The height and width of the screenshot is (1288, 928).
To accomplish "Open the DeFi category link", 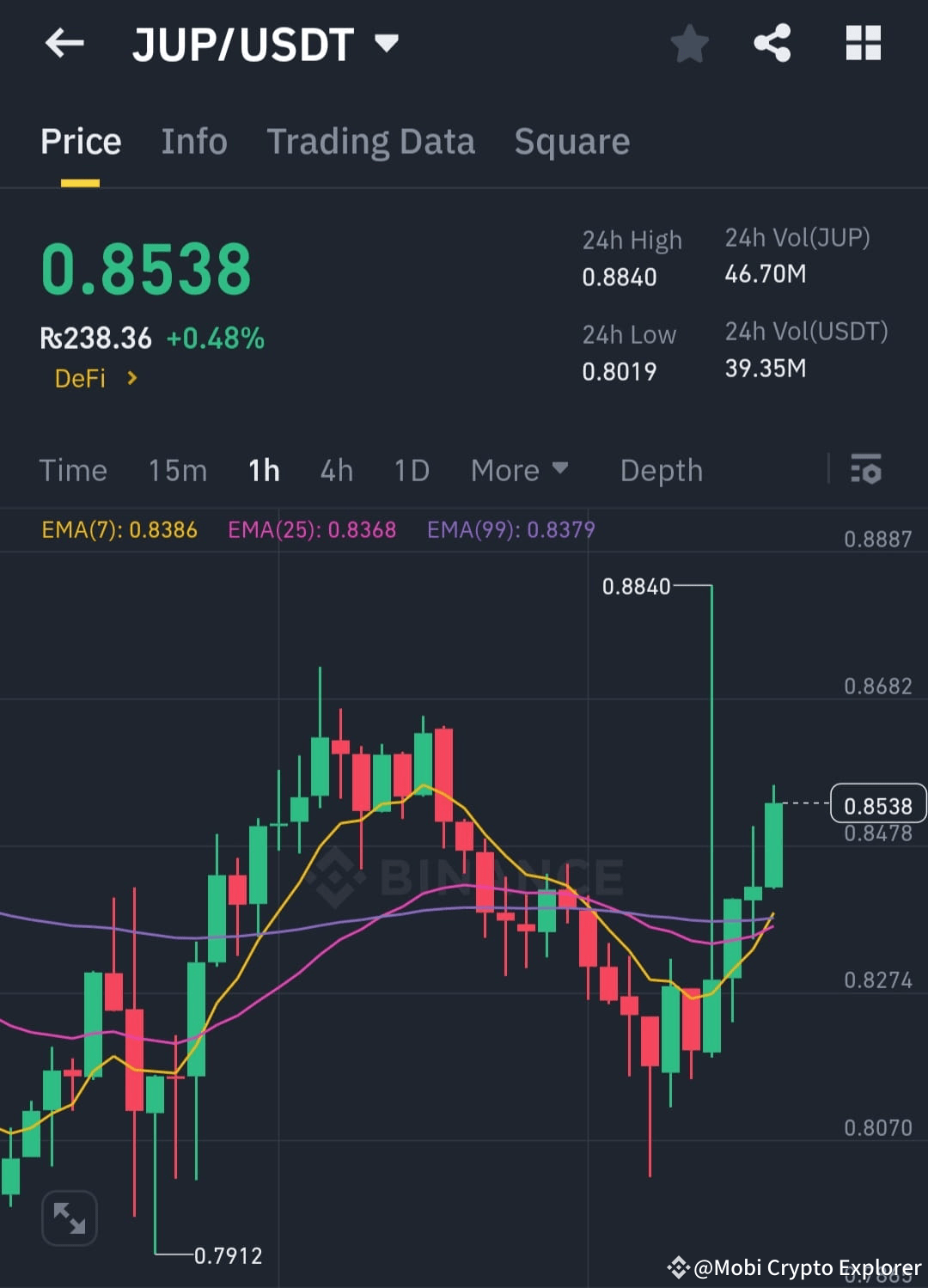I will (95, 378).
